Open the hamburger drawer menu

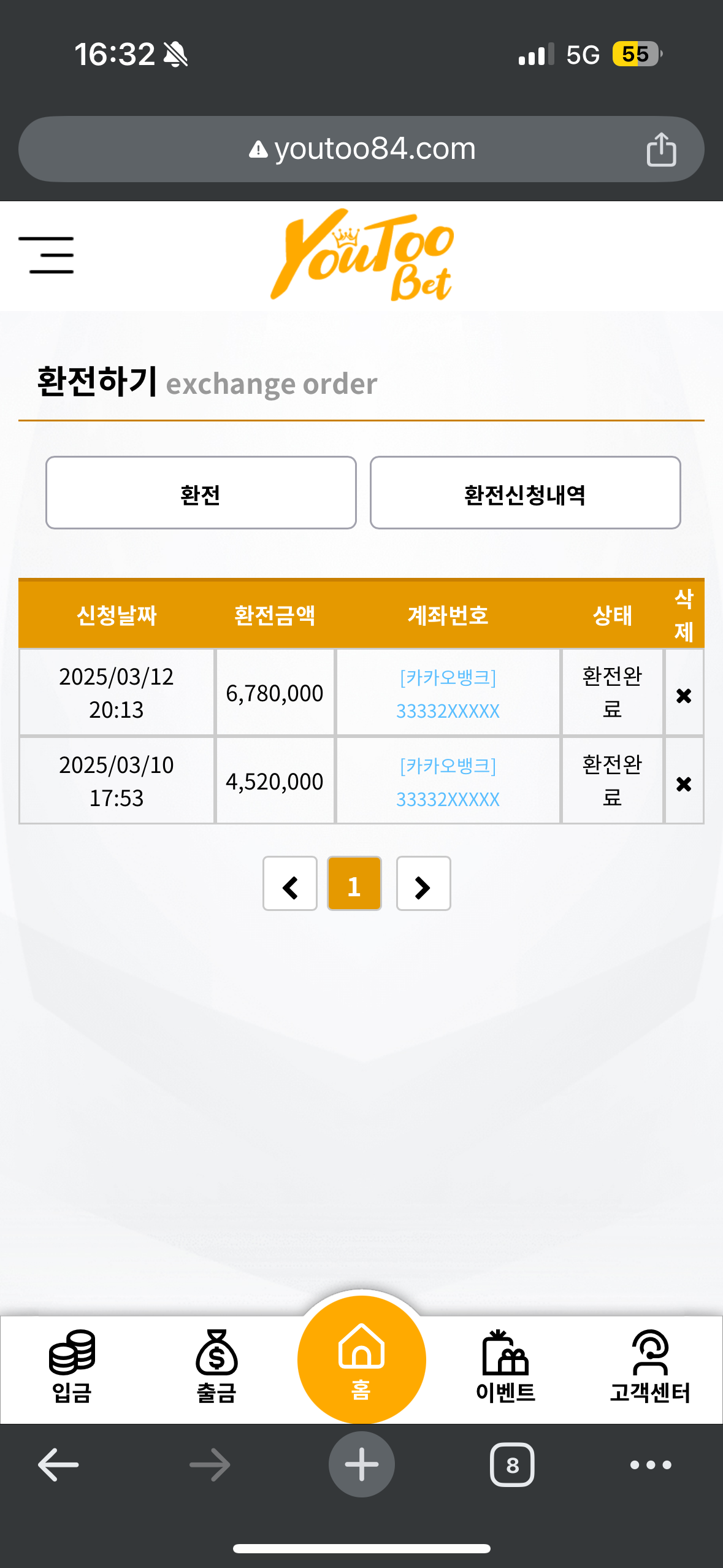tap(46, 255)
